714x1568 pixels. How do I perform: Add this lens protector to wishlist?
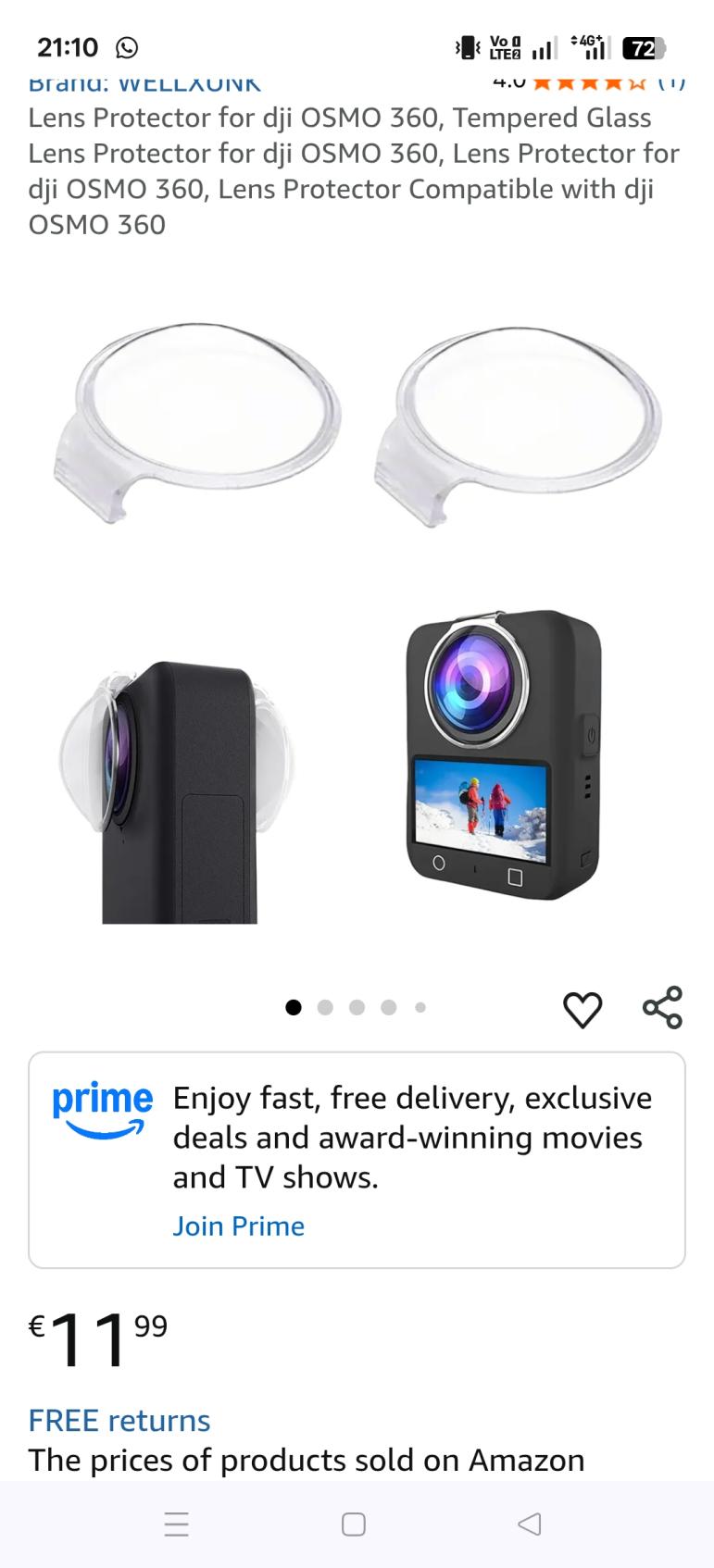[582, 1009]
